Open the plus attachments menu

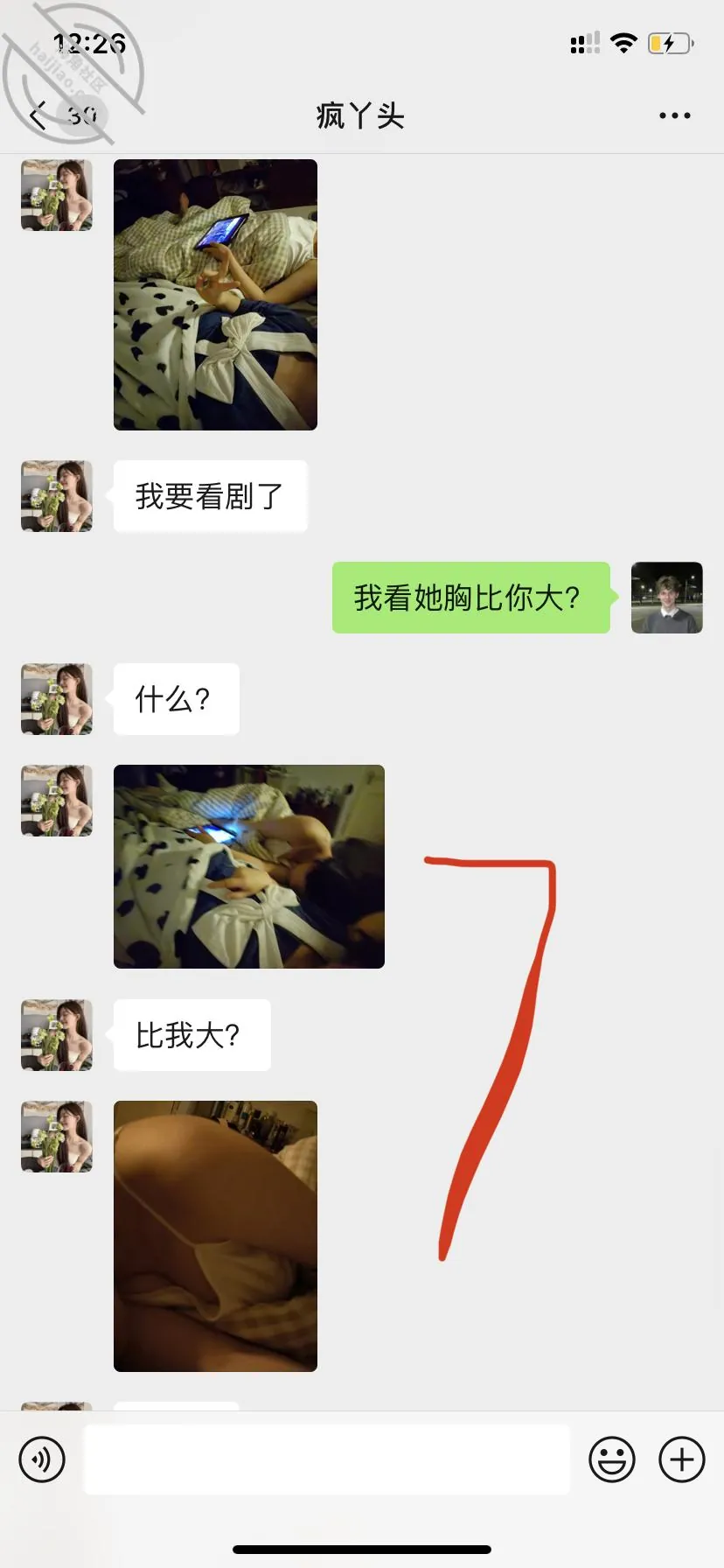coord(681,1459)
